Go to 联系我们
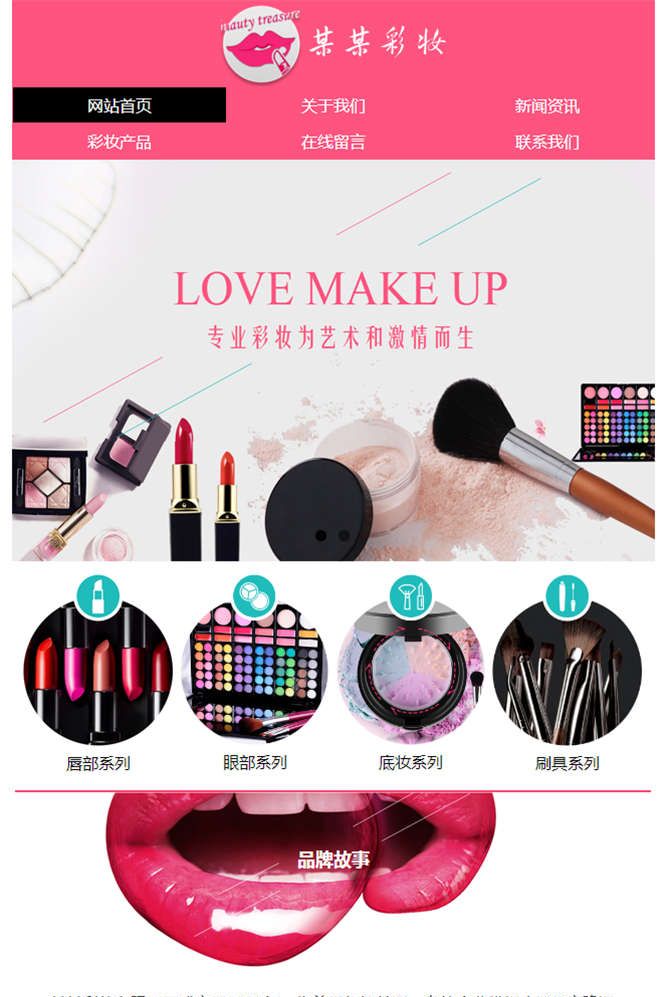Image resolution: width=666 pixels, height=997 pixels. click(x=547, y=142)
